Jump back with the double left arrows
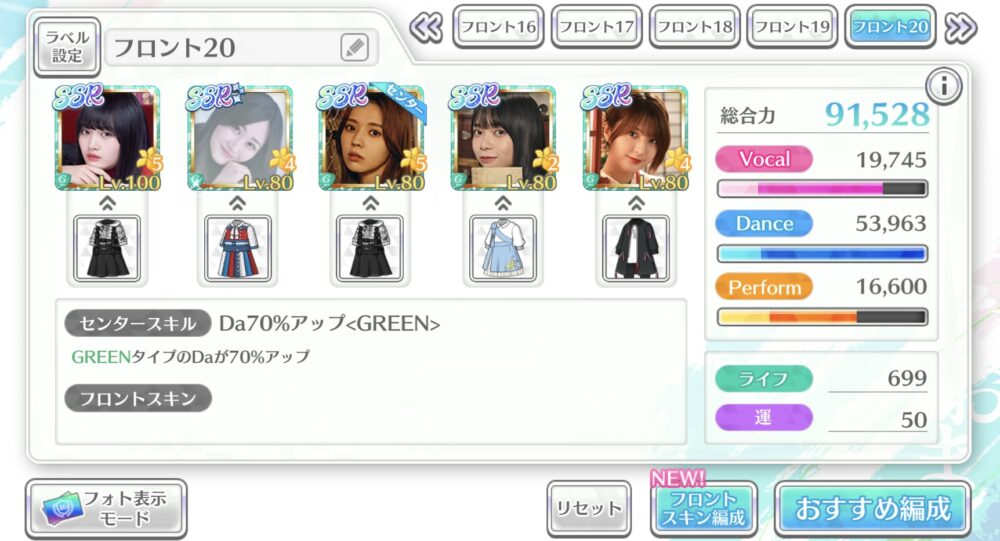Viewport: 1000px width, 541px height. point(427,28)
